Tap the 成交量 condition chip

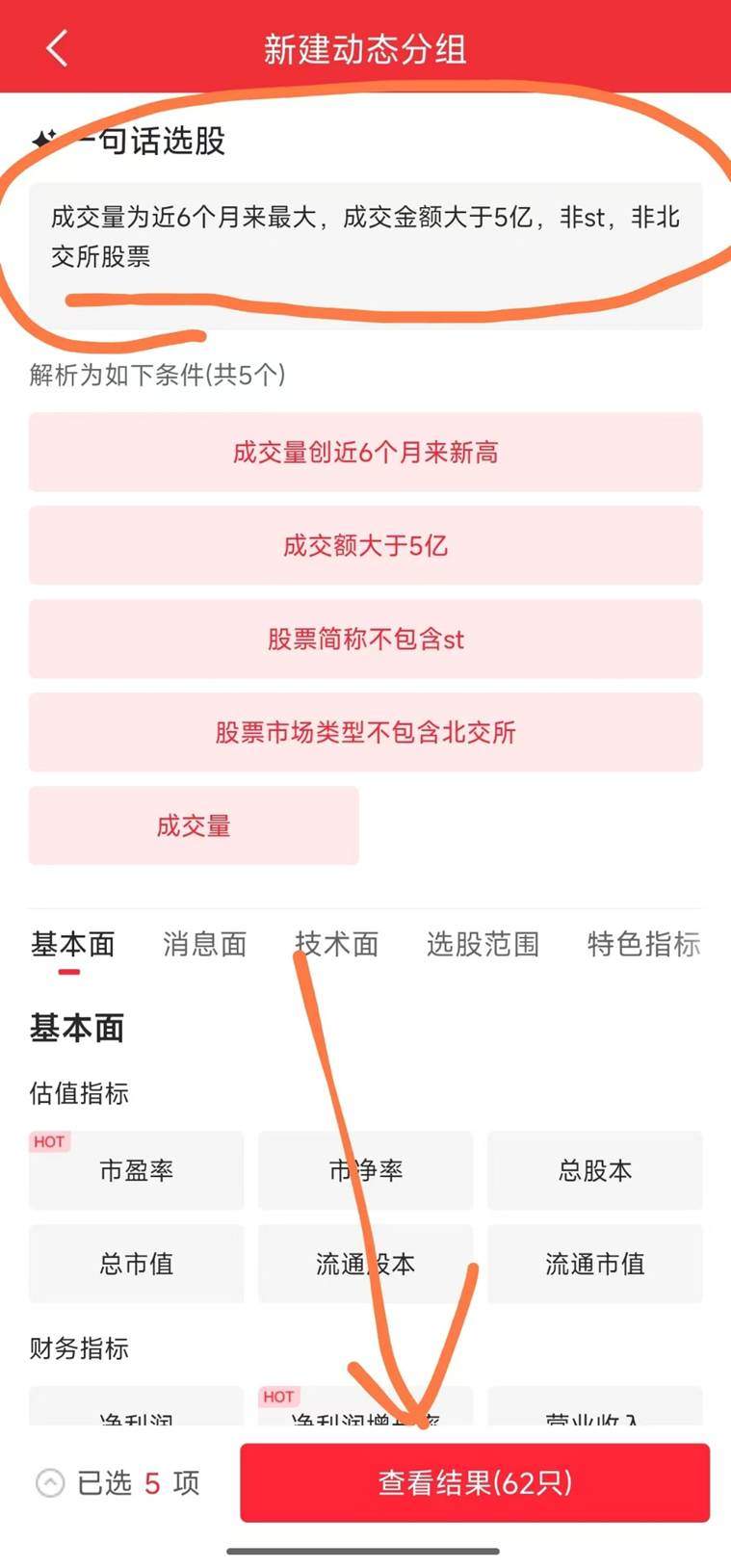click(194, 825)
